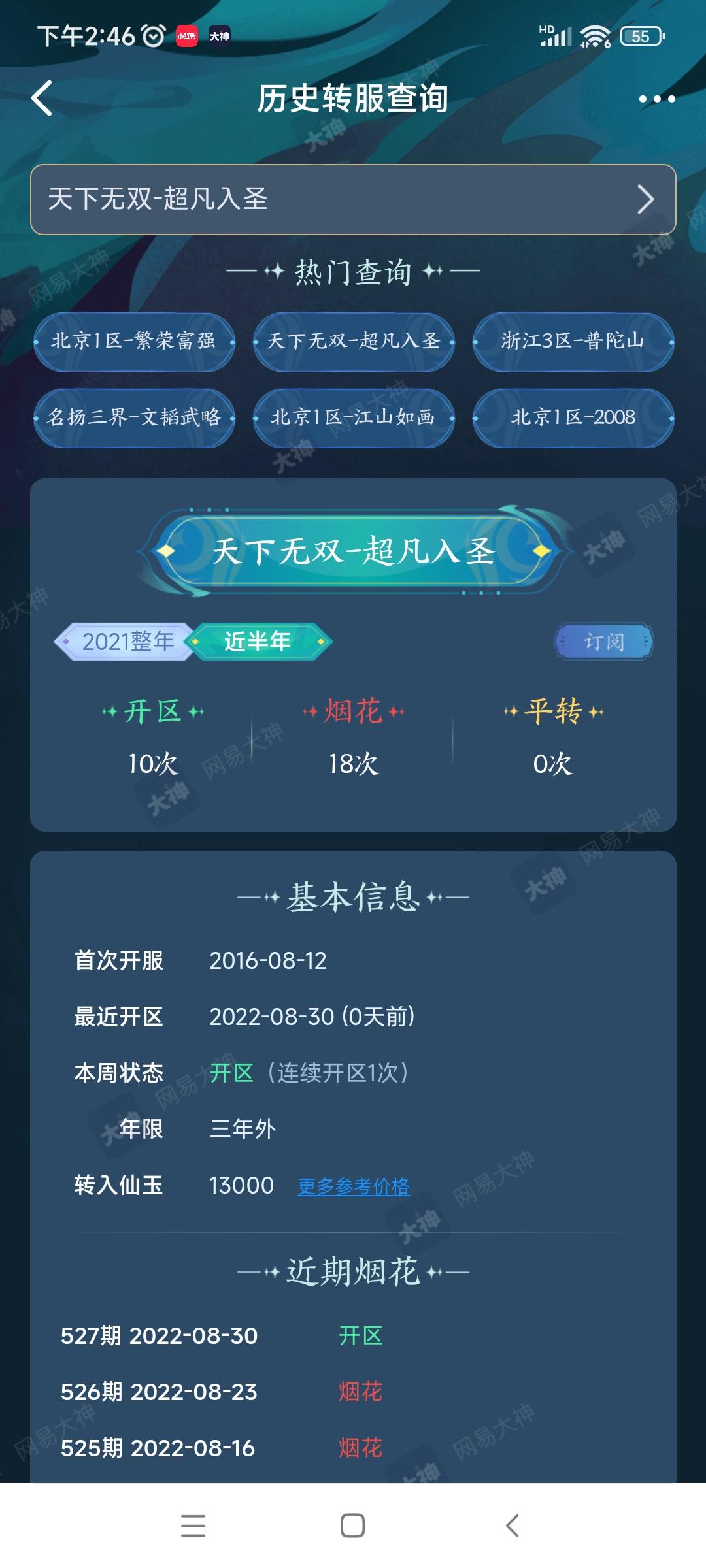Tap the 订阅 subscribe button
Screen dimensions: 706x1568
pyautogui.click(x=603, y=642)
